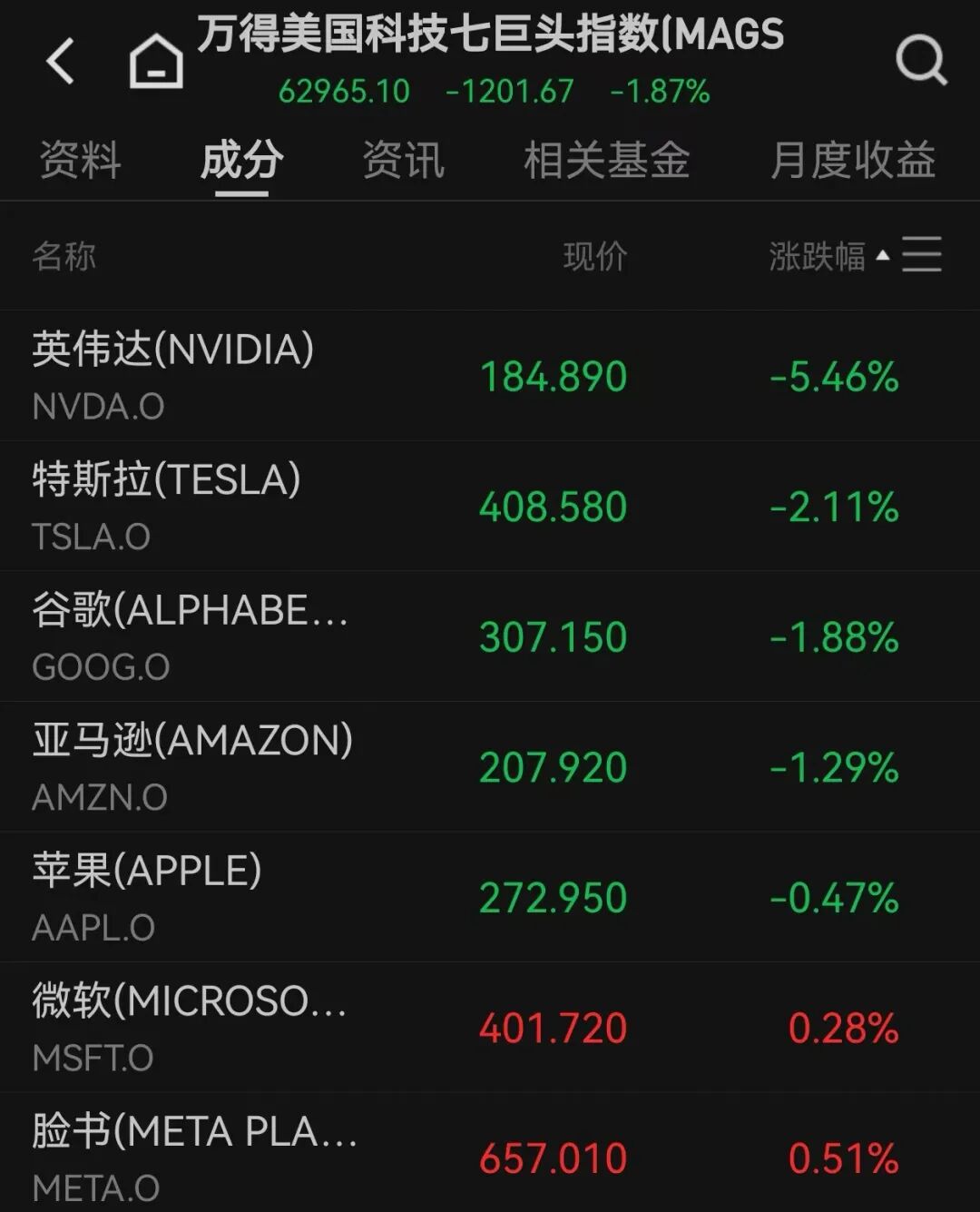Switch to the 资料 tab
980x1212 pixels.
click(80, 161)
